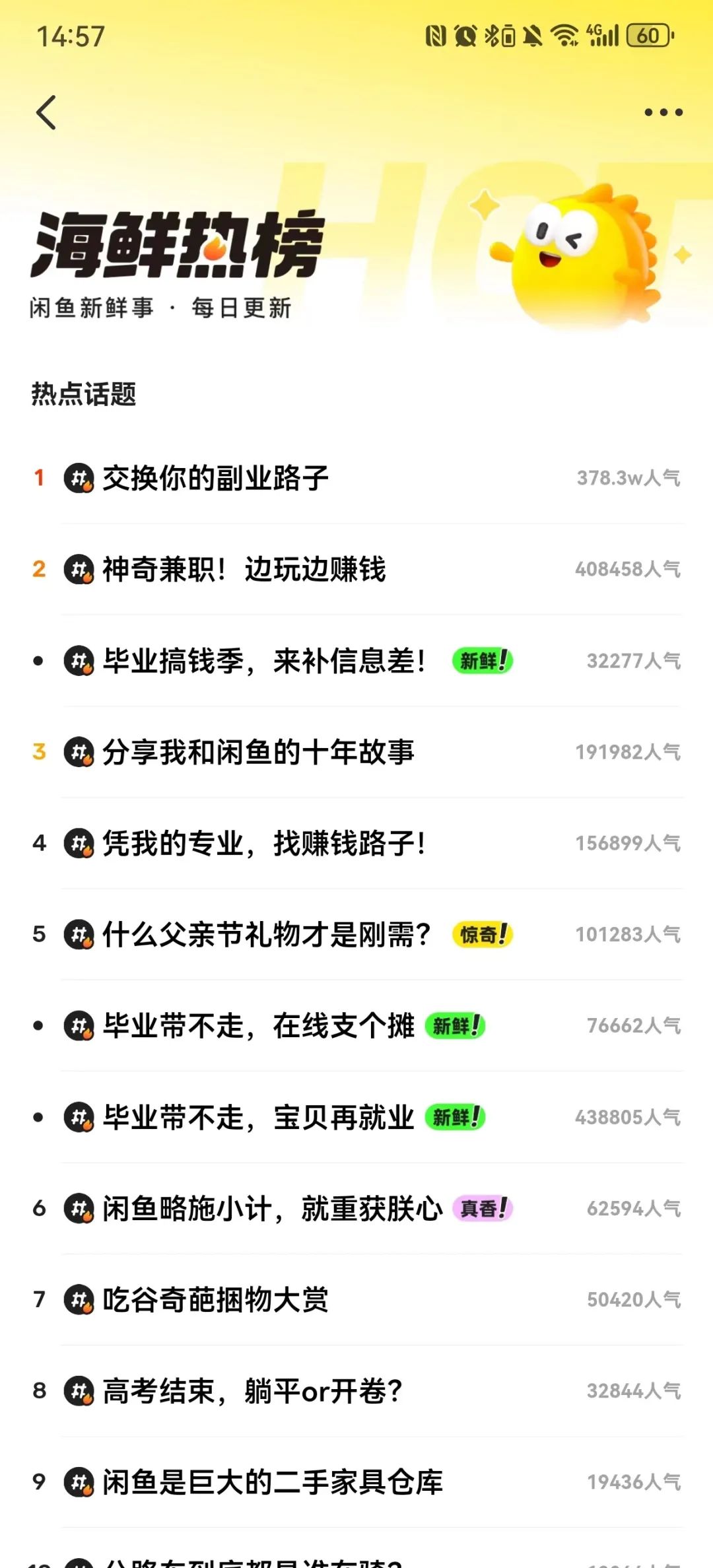This screenshot has width=713, height=1568.
Task: Open topic 闲鱼是巨大的二手家具仓库
Action: [x=272, y=1482]
